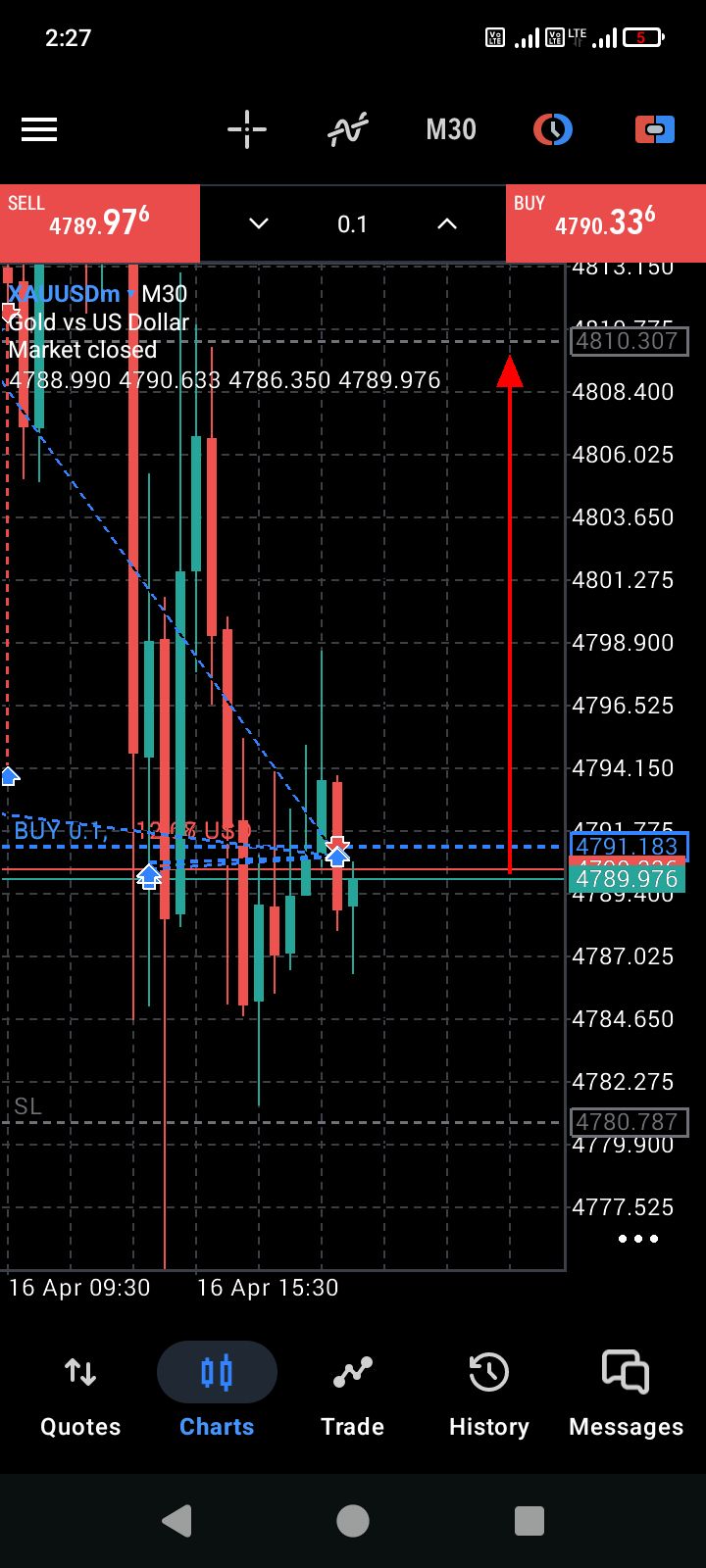The image size is (706, 1568).
Task: Activate the crosshair tool
Action: click(x=246, y=129)
